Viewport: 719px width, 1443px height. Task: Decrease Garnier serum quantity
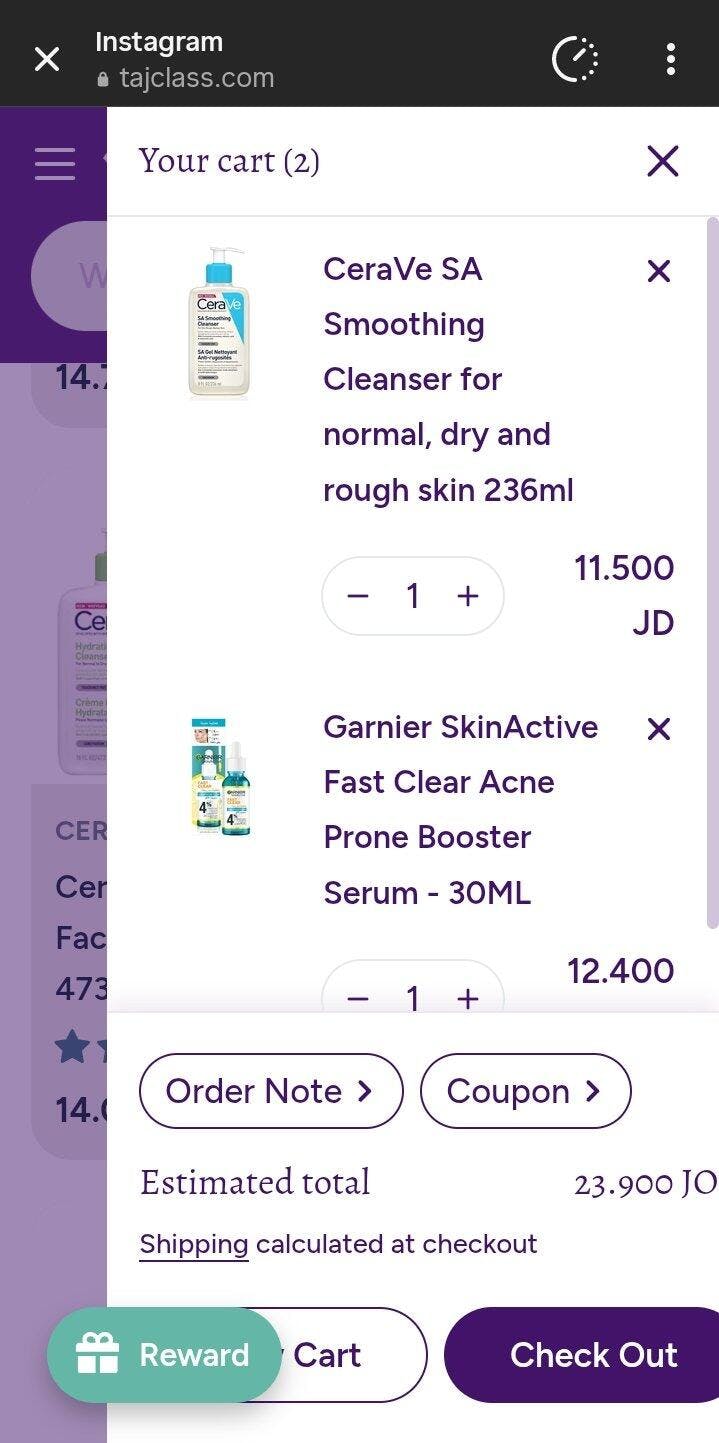(x=358, y=998)
